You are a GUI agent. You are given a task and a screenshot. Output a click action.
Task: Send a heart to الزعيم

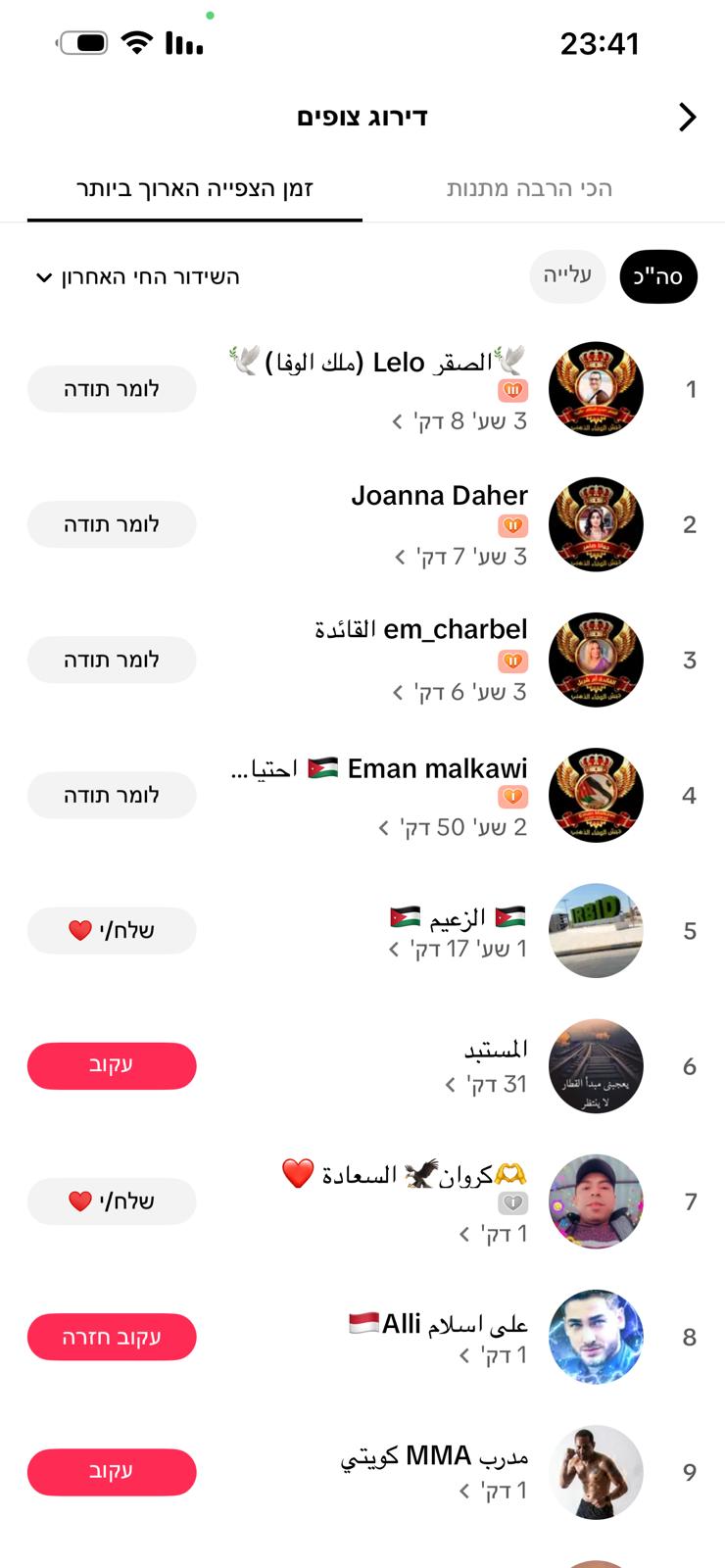(x=112, y=930)
